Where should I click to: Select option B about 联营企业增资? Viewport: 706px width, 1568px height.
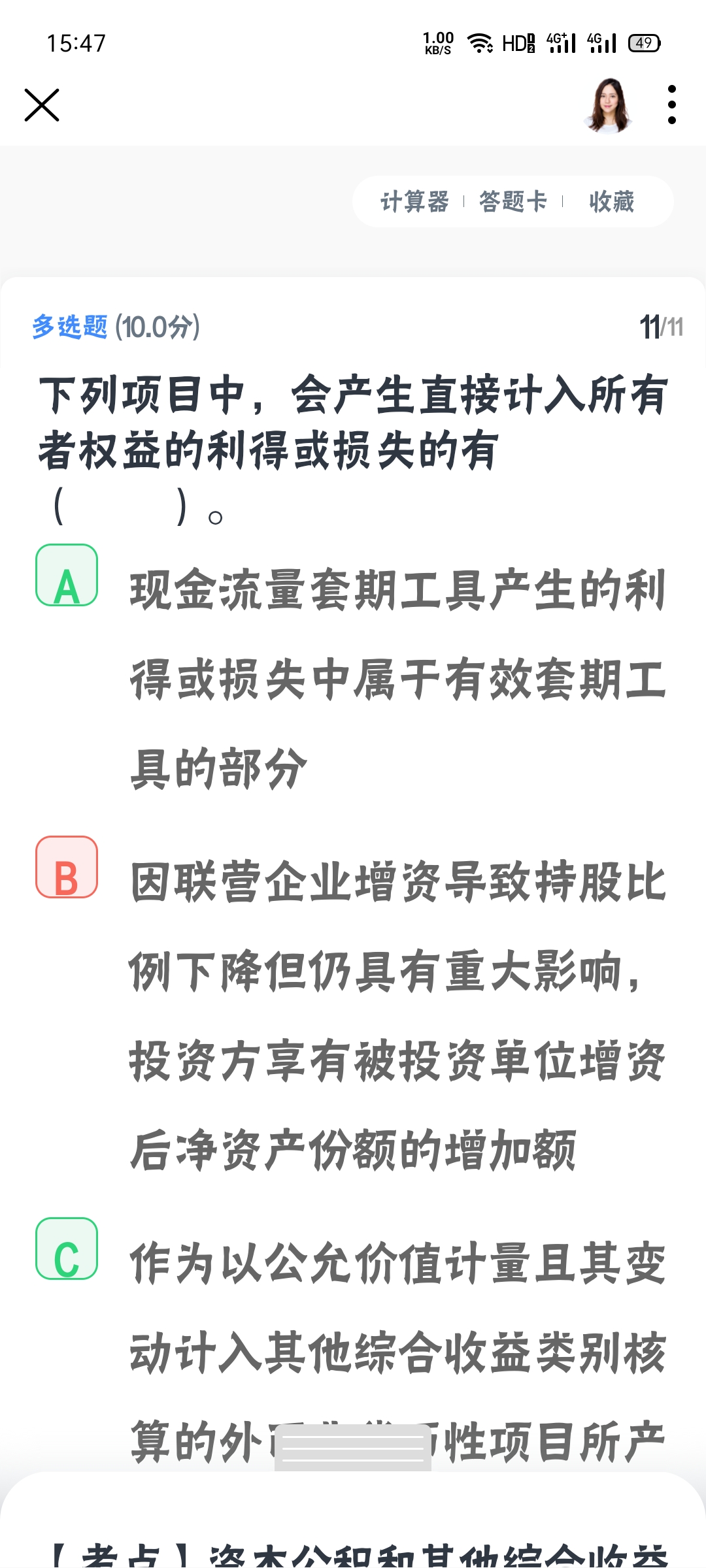point(67,867)
